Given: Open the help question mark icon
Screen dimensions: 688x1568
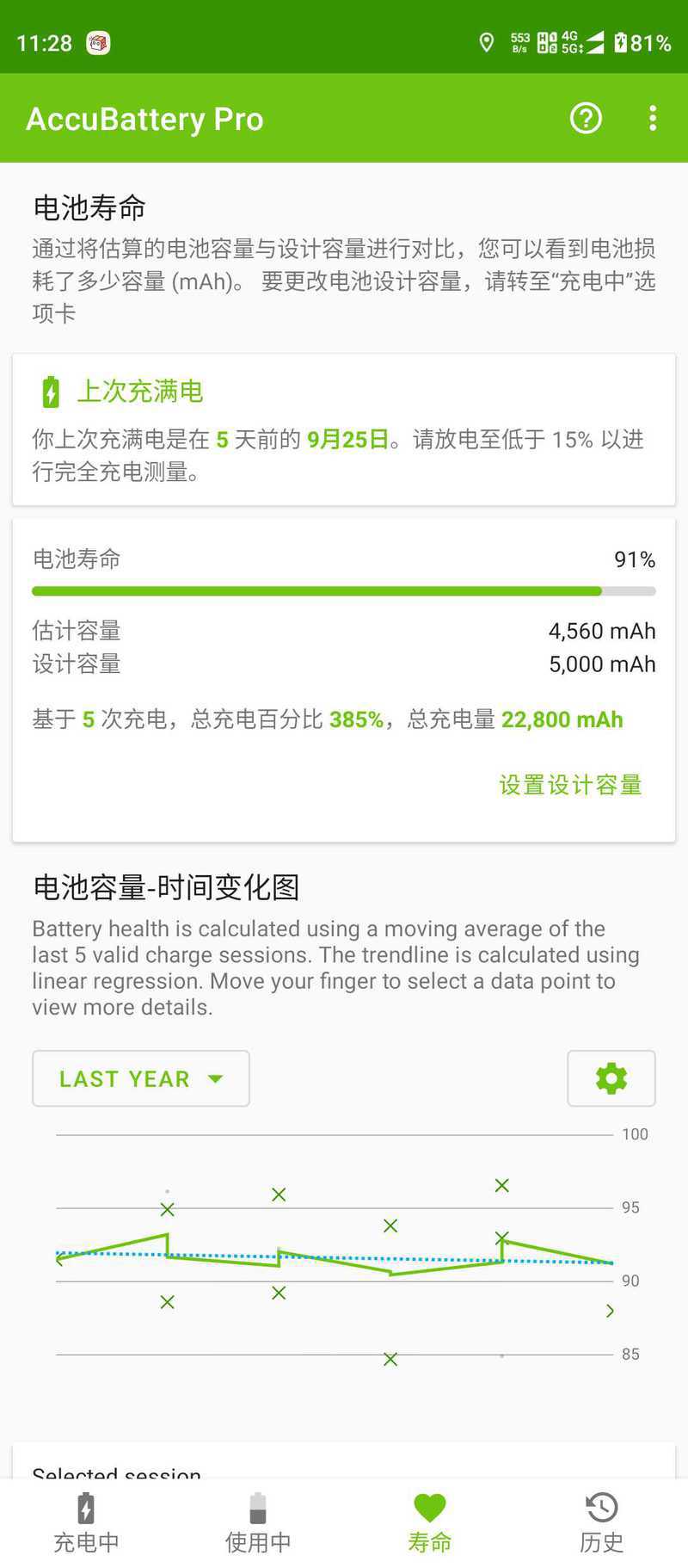Looking at the screenshot, I should coord(586,118).
